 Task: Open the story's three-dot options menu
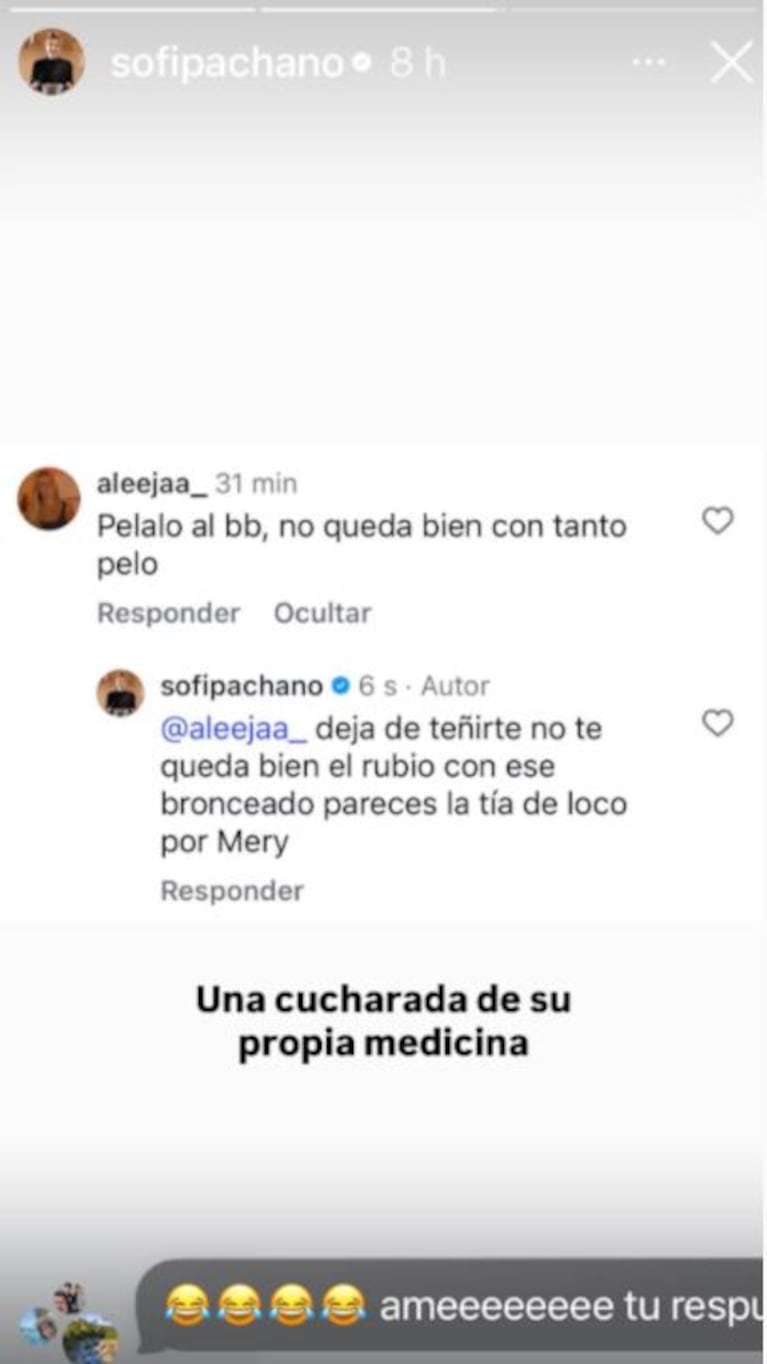pos(648,63)
